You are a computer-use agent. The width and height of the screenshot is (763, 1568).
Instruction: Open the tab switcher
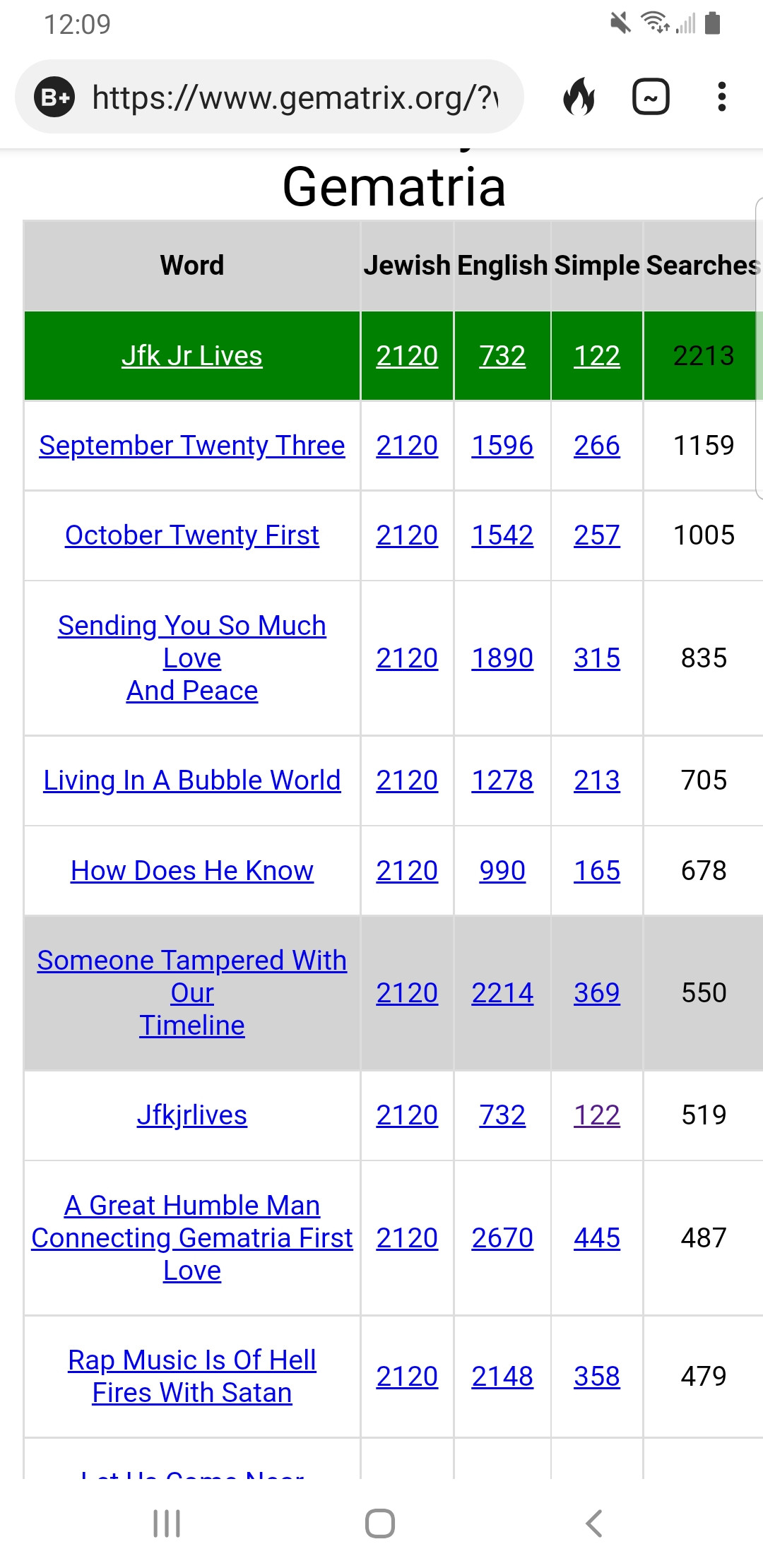(650, 97)
